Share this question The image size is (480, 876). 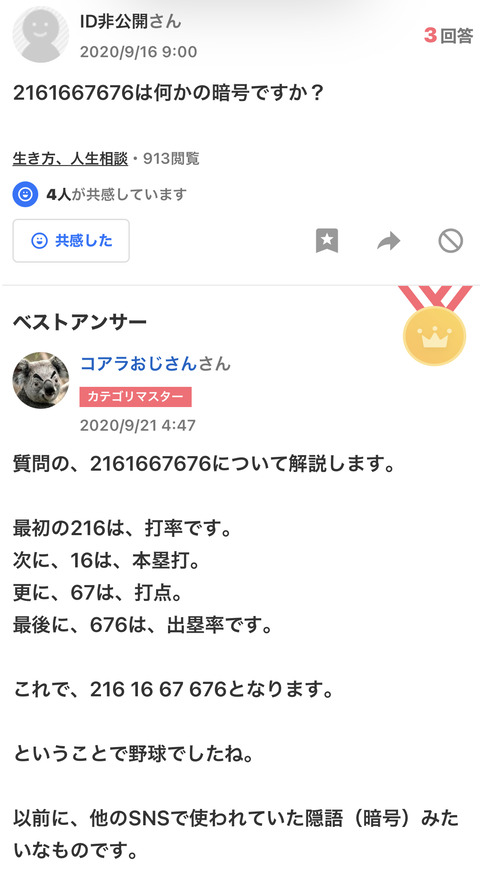click(389, 241)
